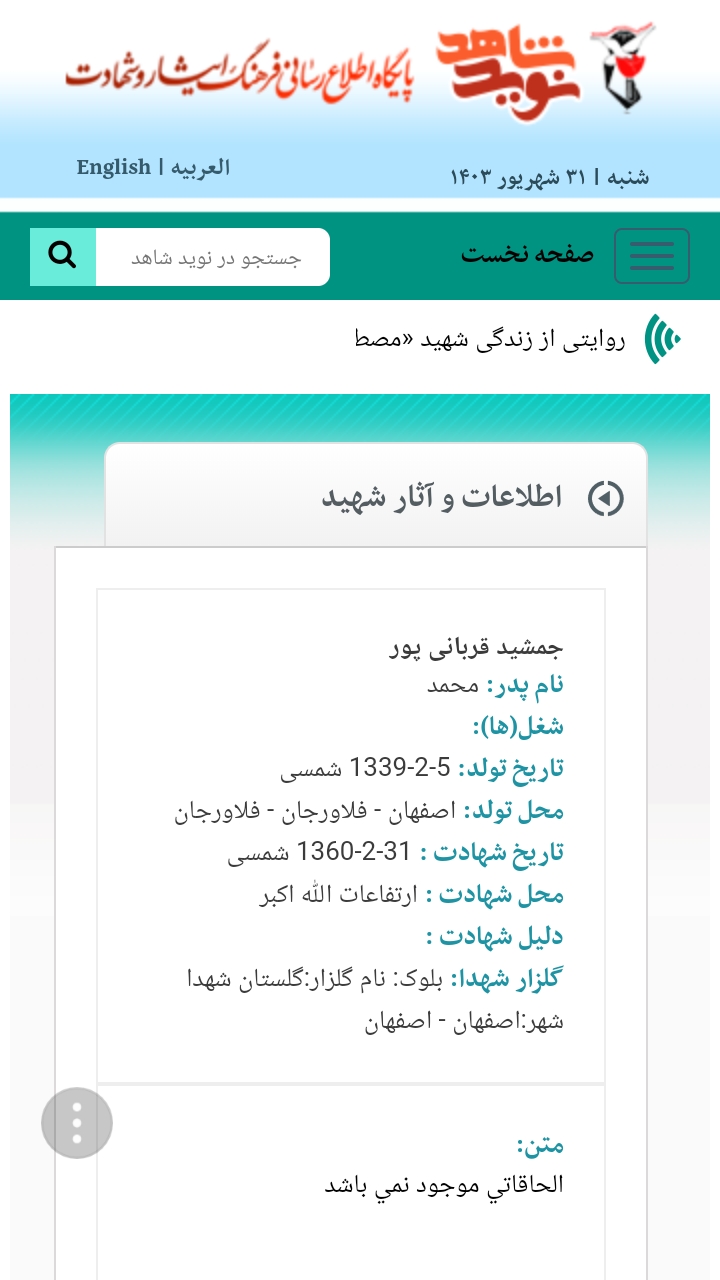Tap the search field جستجو در نوید شاهد

[x=214, y=258]
